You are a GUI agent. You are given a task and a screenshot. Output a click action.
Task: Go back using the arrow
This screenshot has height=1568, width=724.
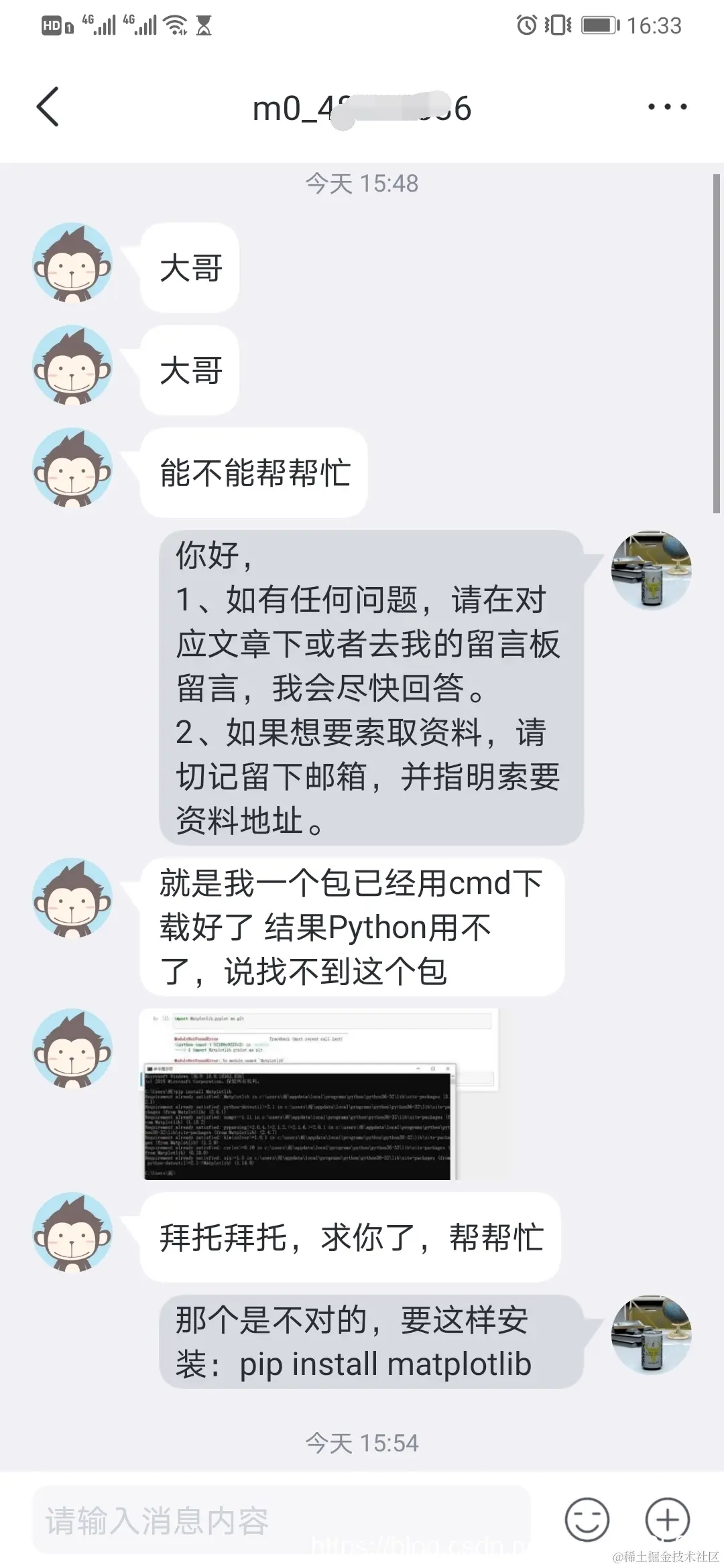tap(48, 107)
